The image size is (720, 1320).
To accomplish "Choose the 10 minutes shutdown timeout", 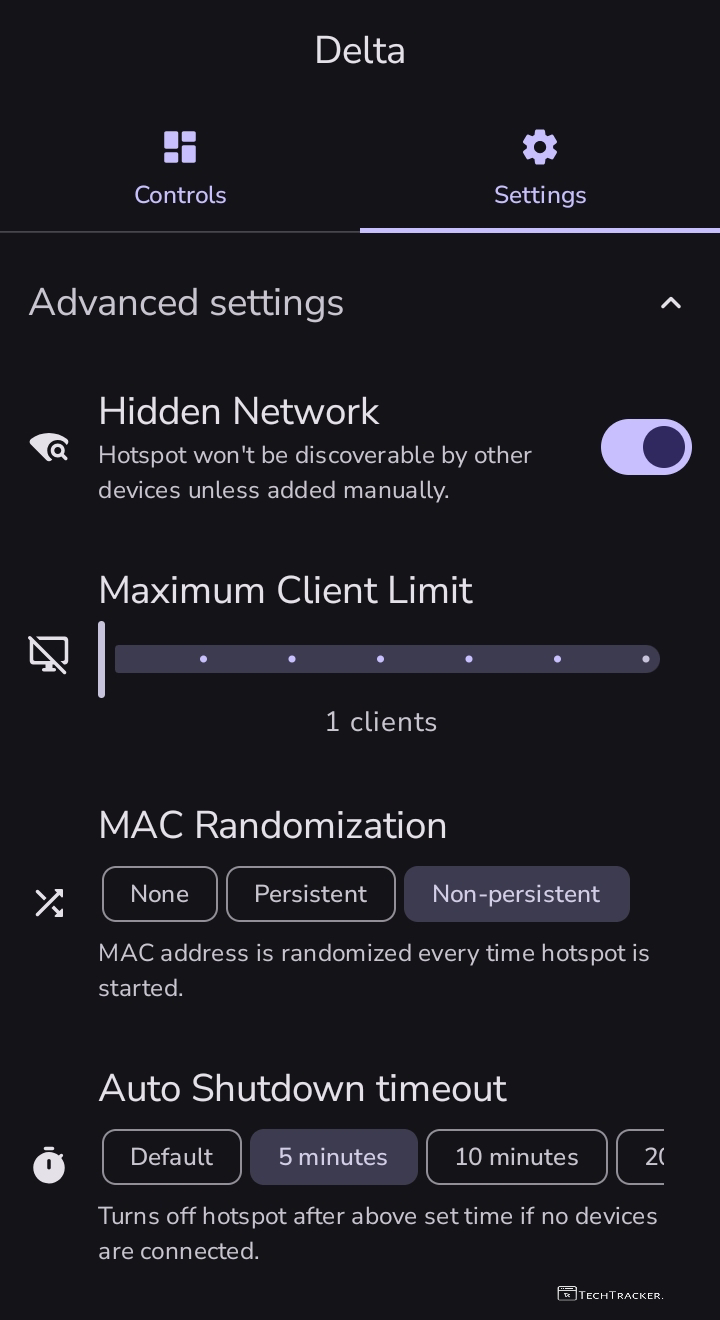I will click(x=517, y=1157).
